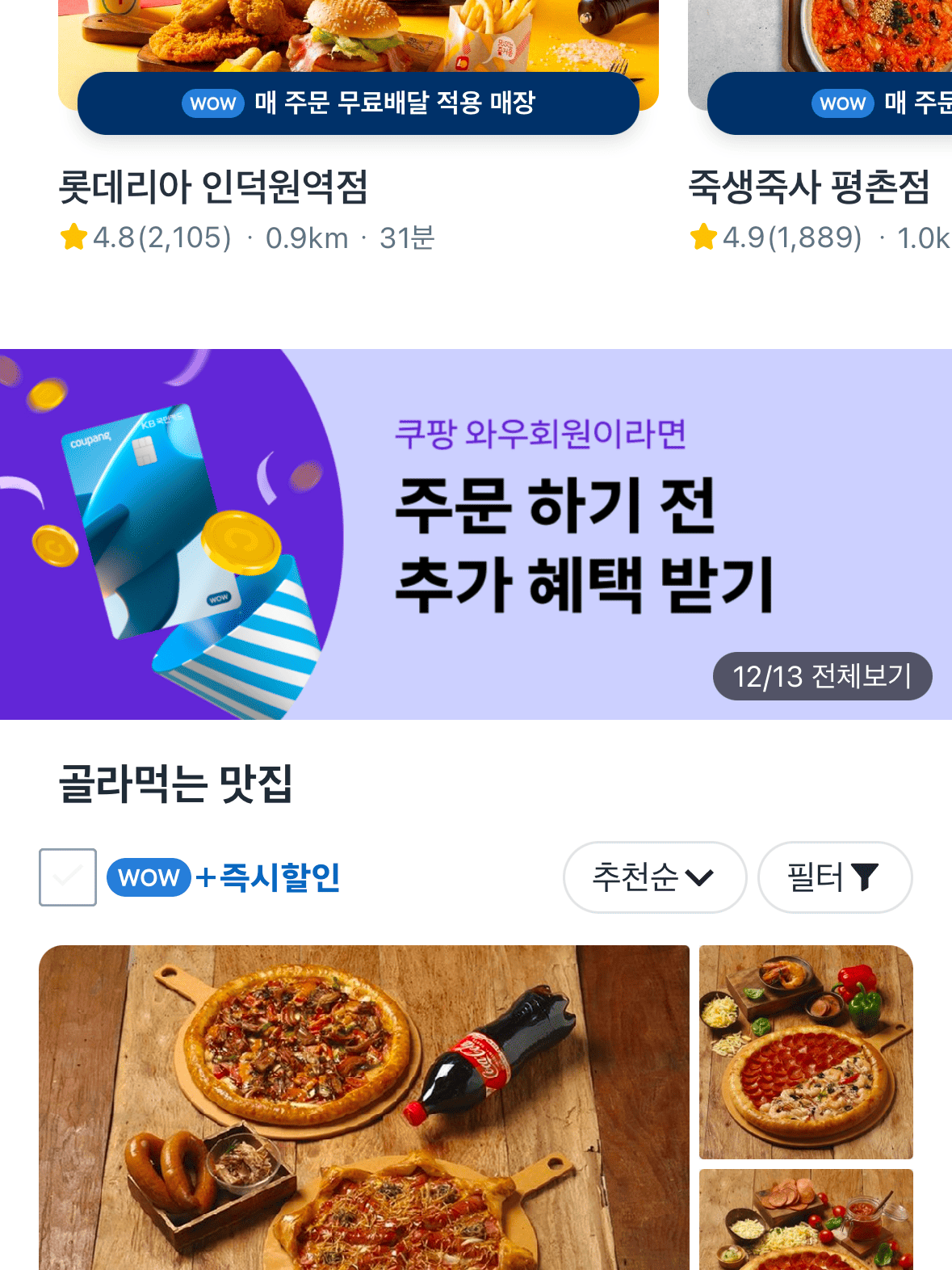Tap the WOW badge on 죽생죽사 card
Screen dimensions: 952x1270
point(842,103)
